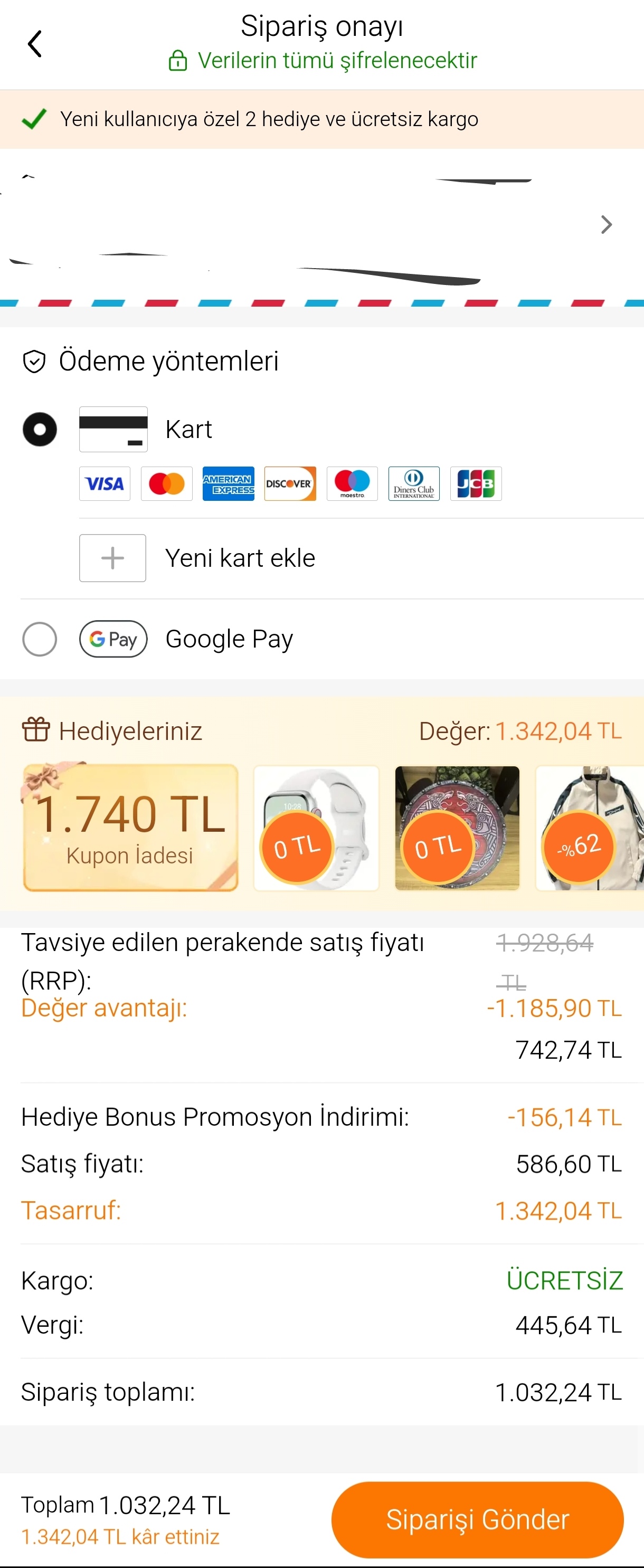
Task: Click the gift box icon beside Hediyeleriniz
Action: (x=36, y=730)
